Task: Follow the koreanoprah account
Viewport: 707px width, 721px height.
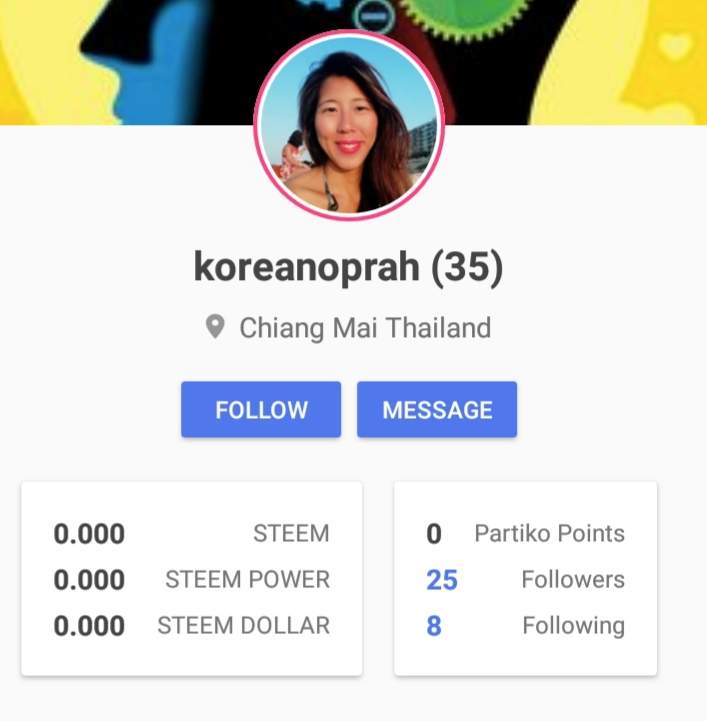Action: [260, 410]
